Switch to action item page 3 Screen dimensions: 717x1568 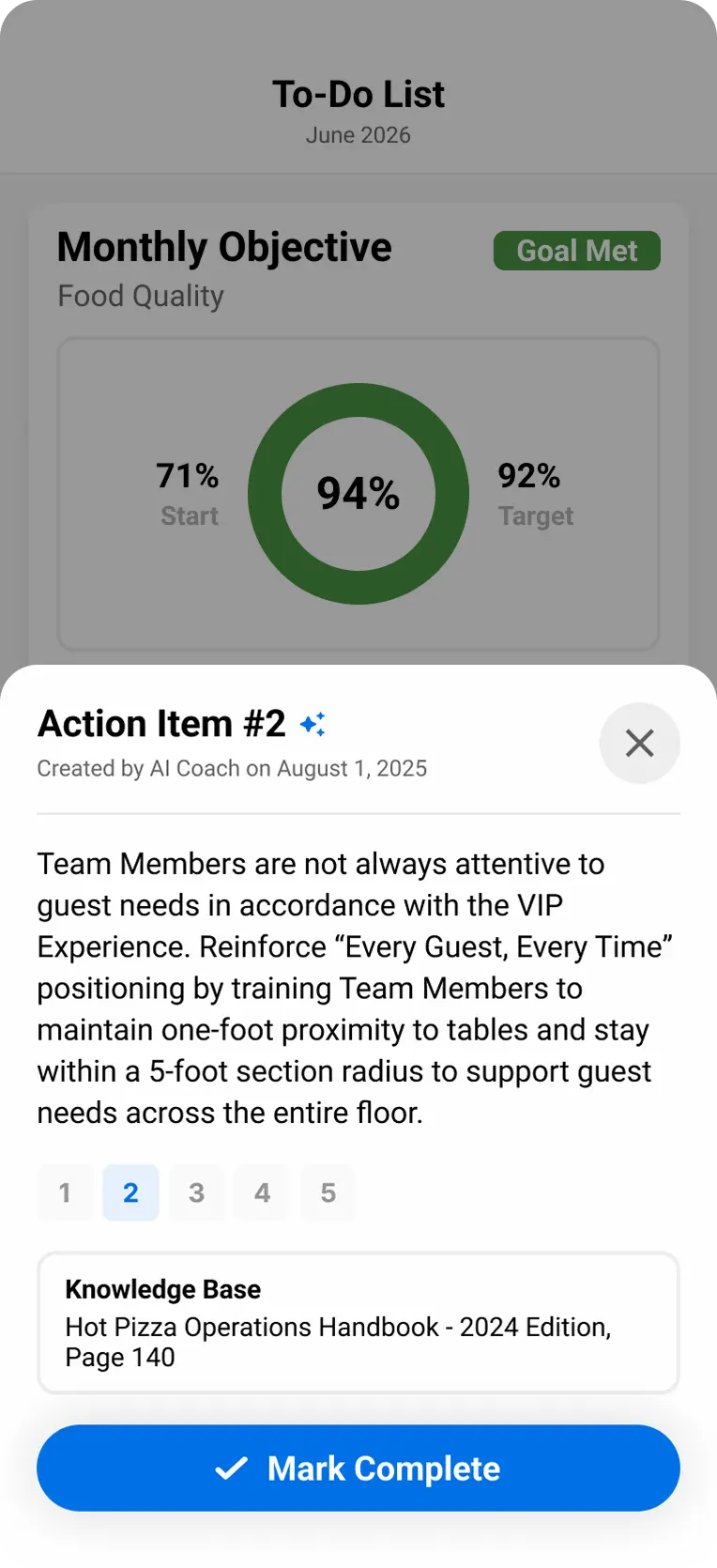[x=196, y=1192]
